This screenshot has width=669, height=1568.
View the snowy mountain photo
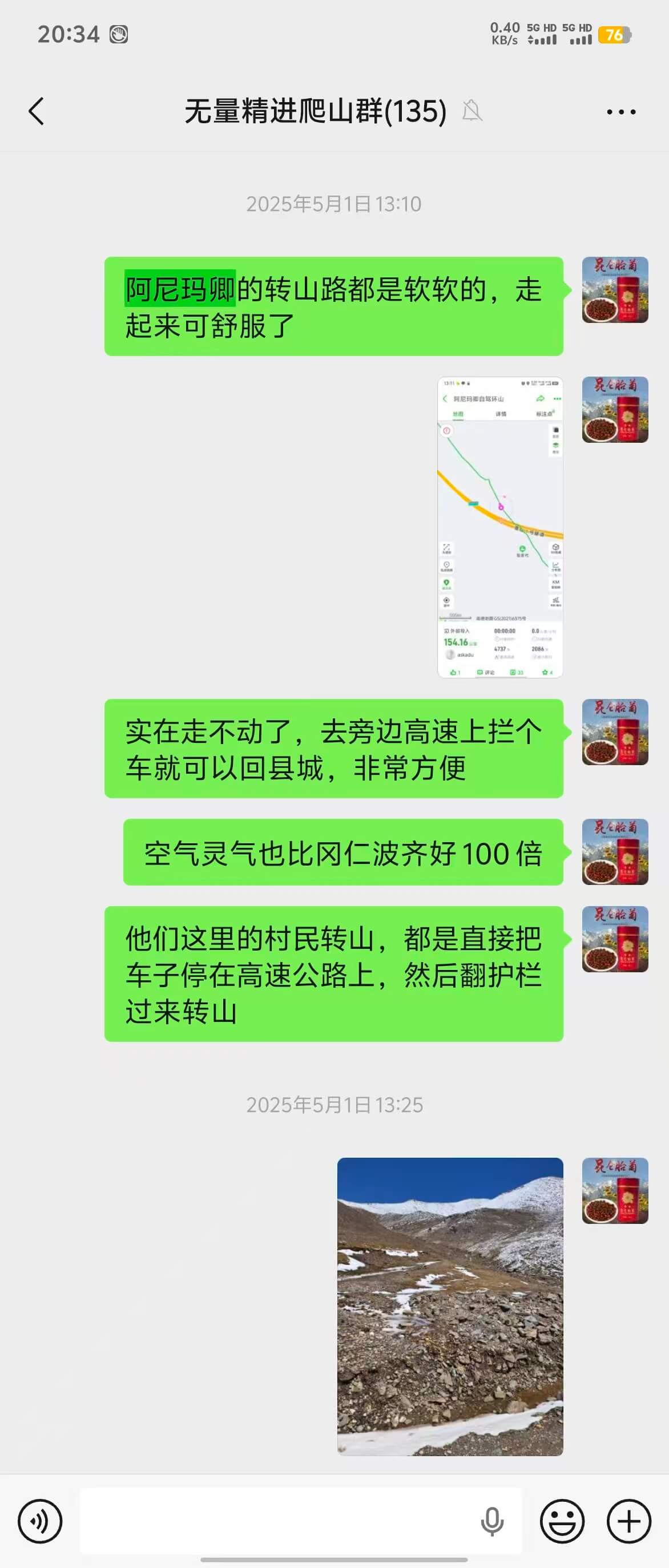tap(450, 1306)
